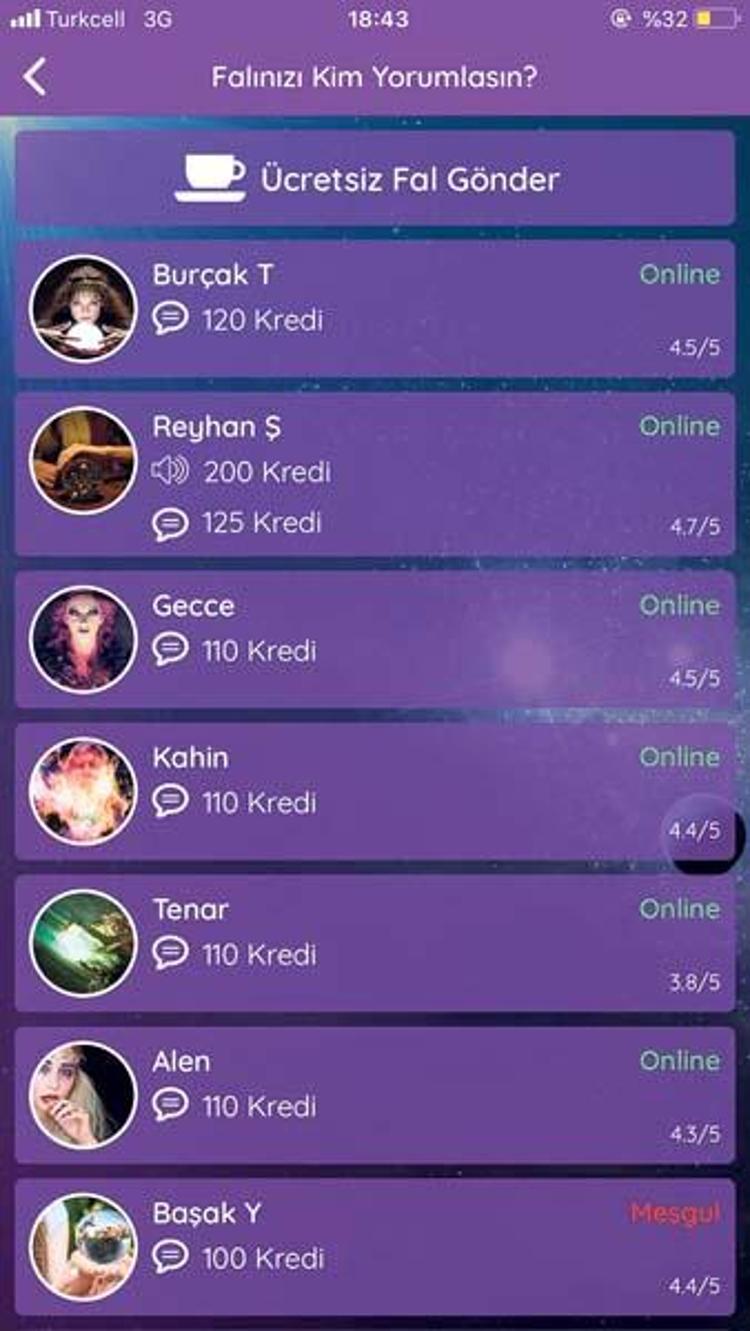Open Alen's profile row
The height and width of the screenshot is (1331, 750).
(375, 1095)
